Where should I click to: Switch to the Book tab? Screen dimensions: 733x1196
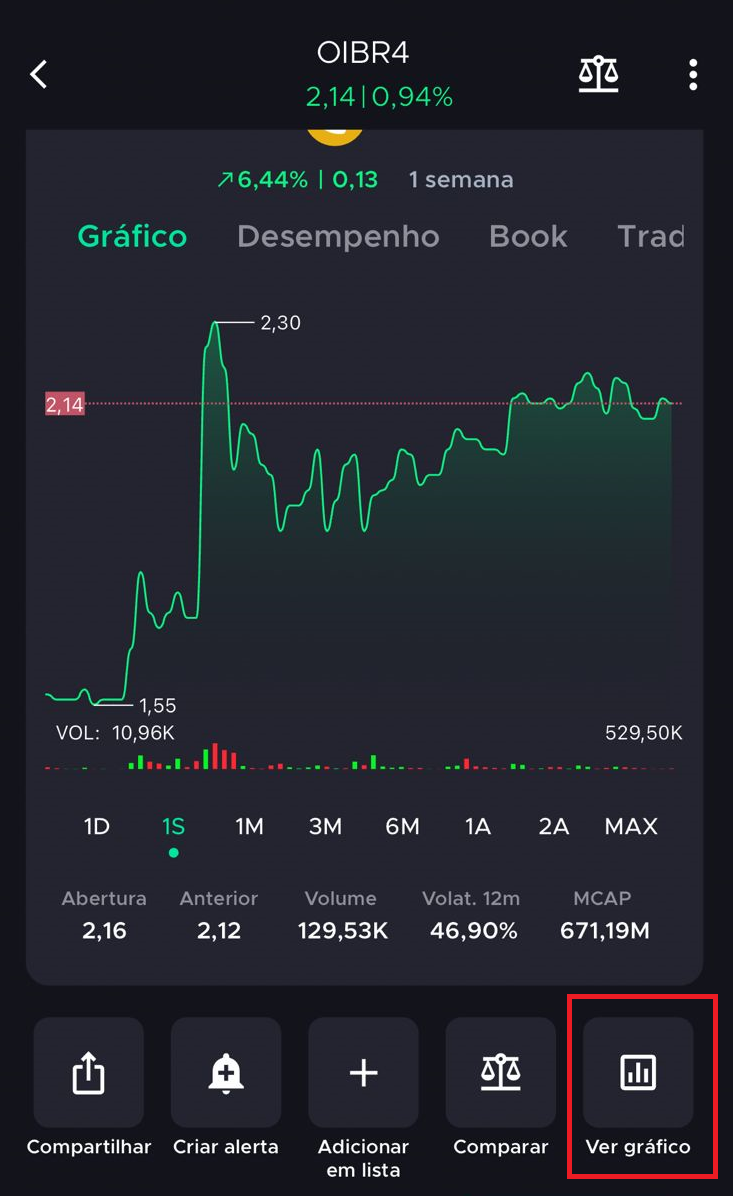528,237
